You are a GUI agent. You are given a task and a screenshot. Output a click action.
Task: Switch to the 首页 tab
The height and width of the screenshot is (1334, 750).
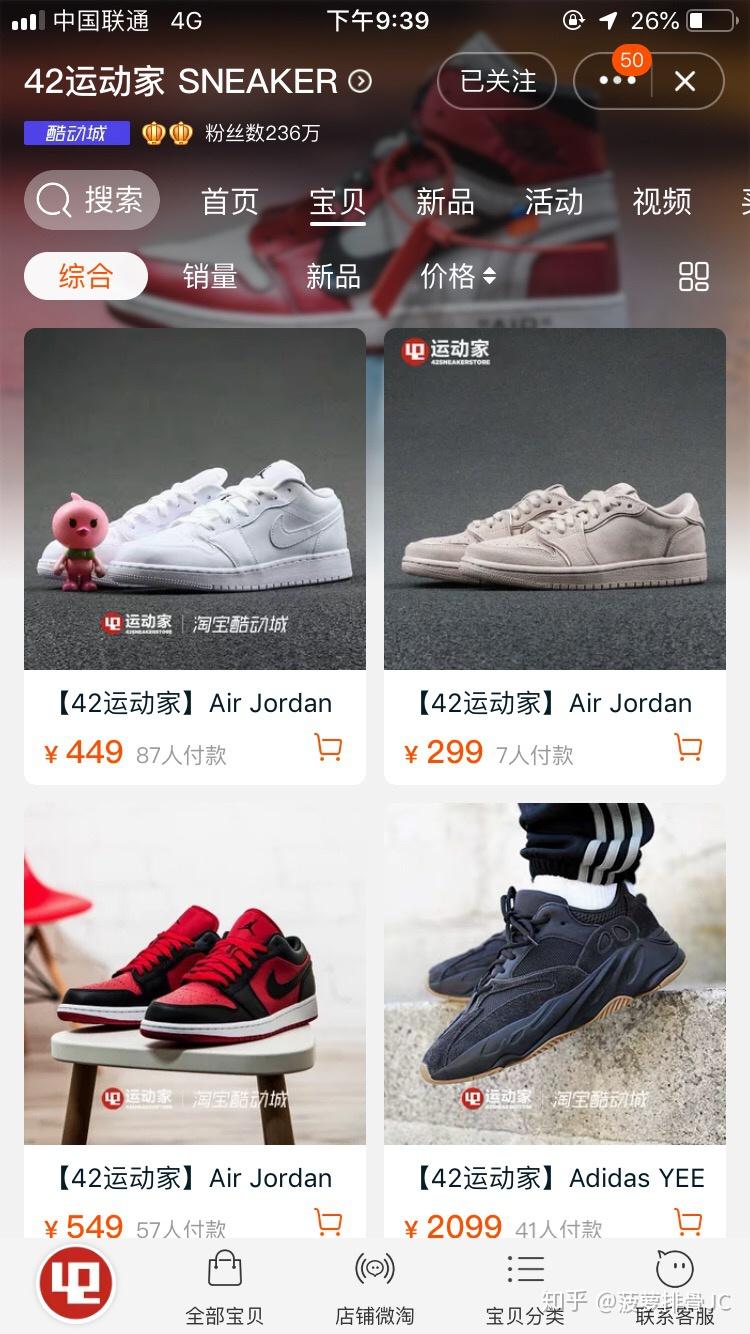point(230,201)
